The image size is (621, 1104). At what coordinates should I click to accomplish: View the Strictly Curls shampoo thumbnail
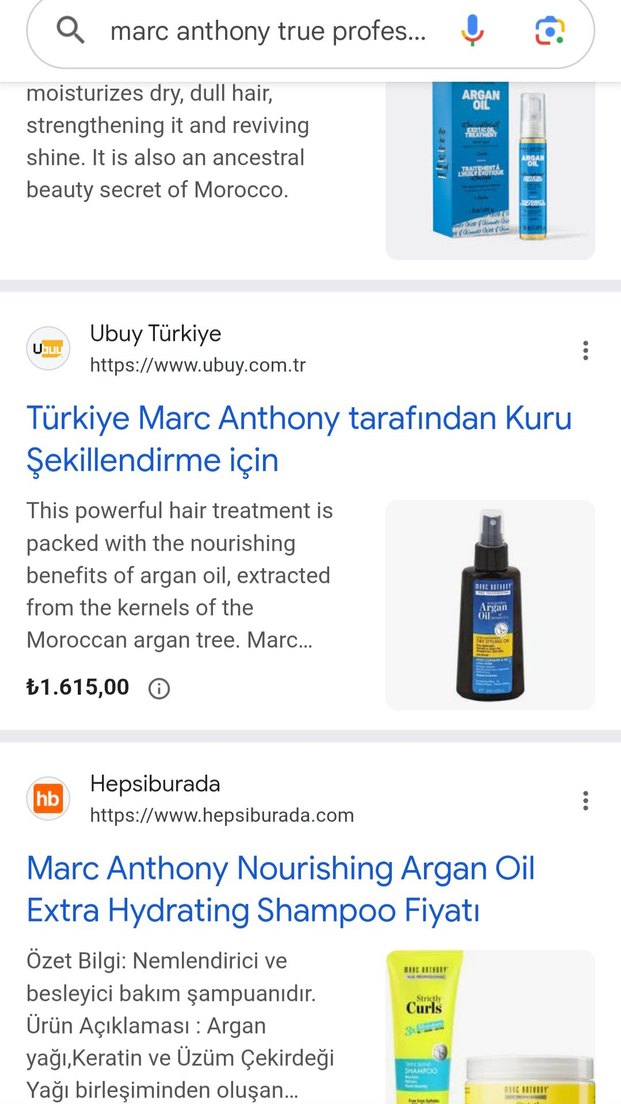click(x=490, y=1027)
